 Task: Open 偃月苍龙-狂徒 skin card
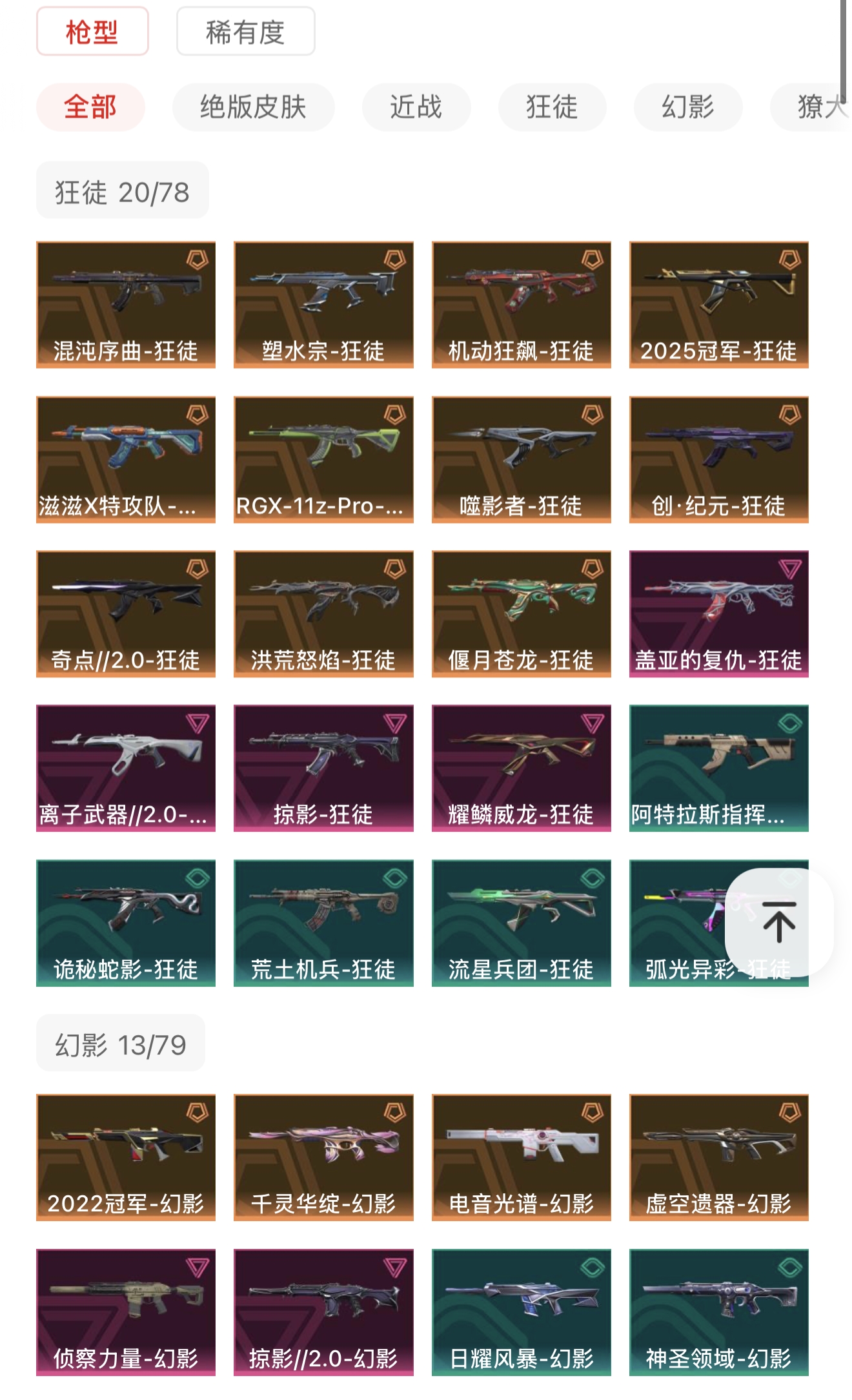521,613
